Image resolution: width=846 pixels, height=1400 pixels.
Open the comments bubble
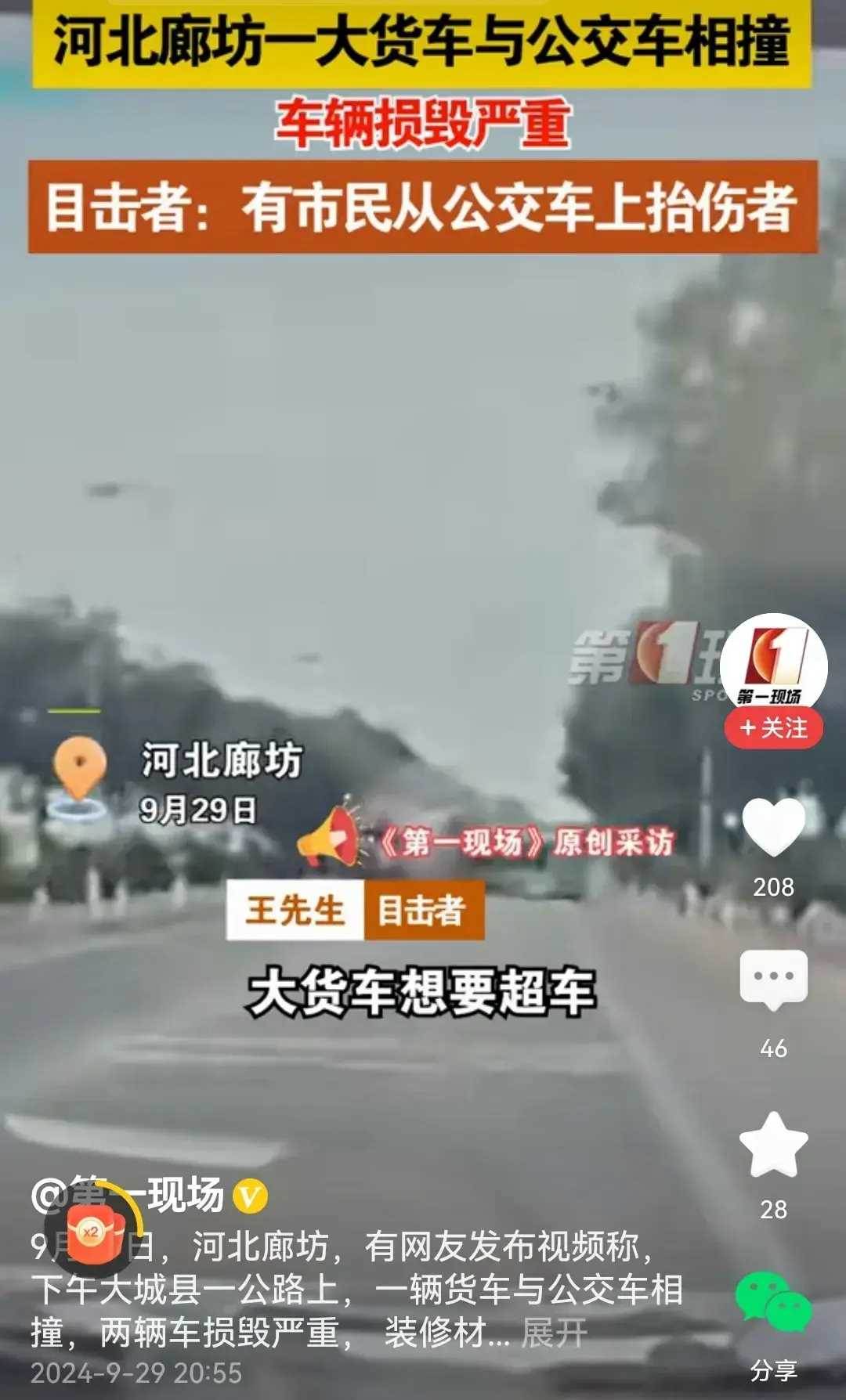pos(773,979)
